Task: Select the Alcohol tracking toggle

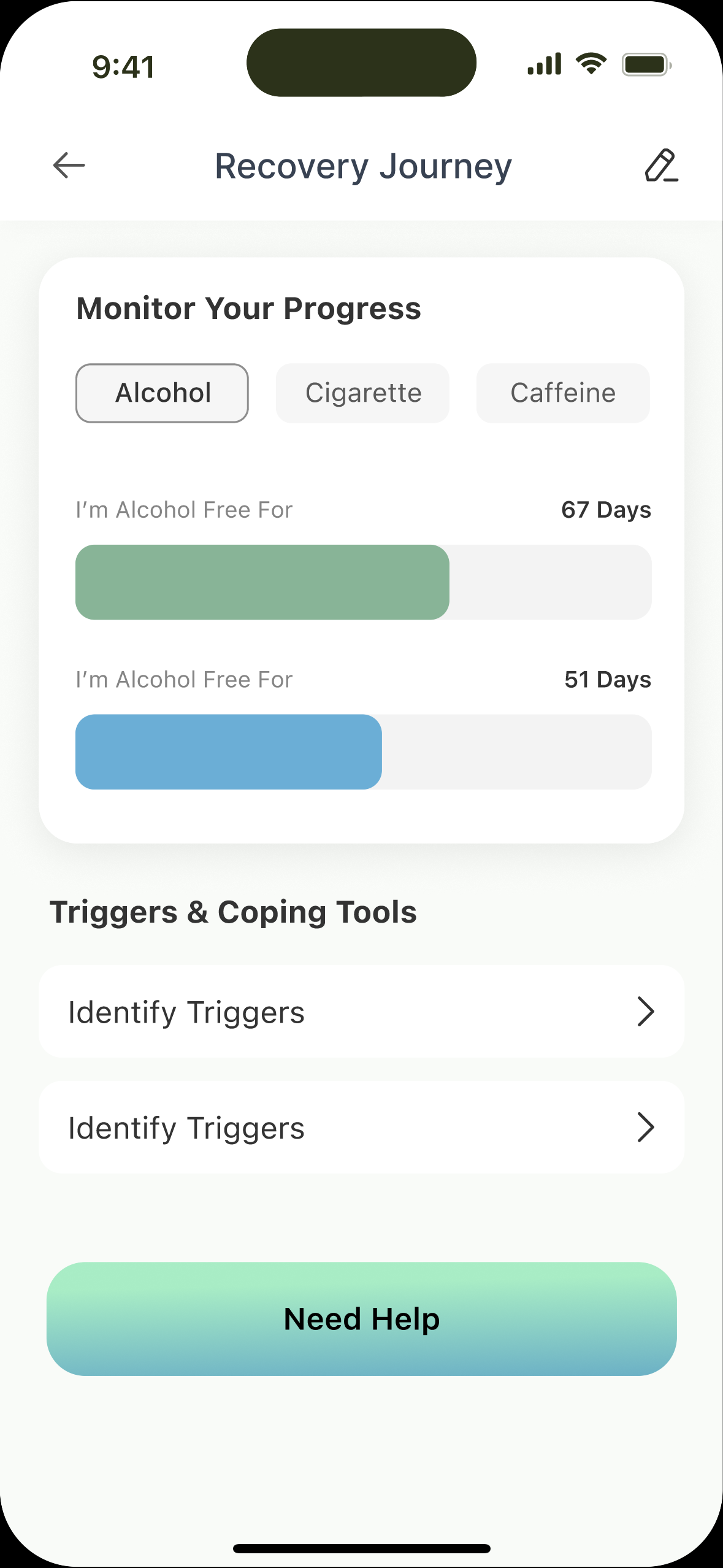Action: [162, 393]
